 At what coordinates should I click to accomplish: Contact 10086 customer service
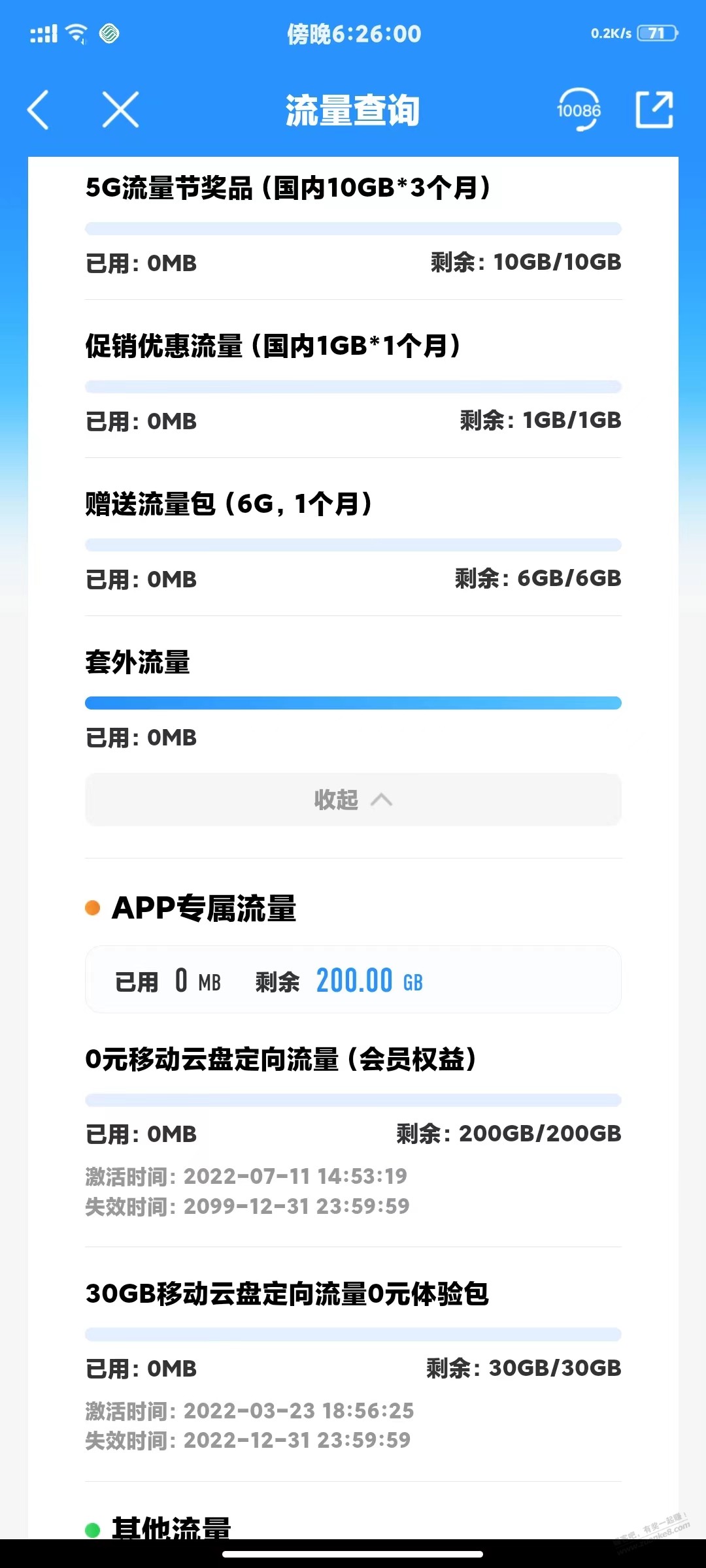click(579, 110)
